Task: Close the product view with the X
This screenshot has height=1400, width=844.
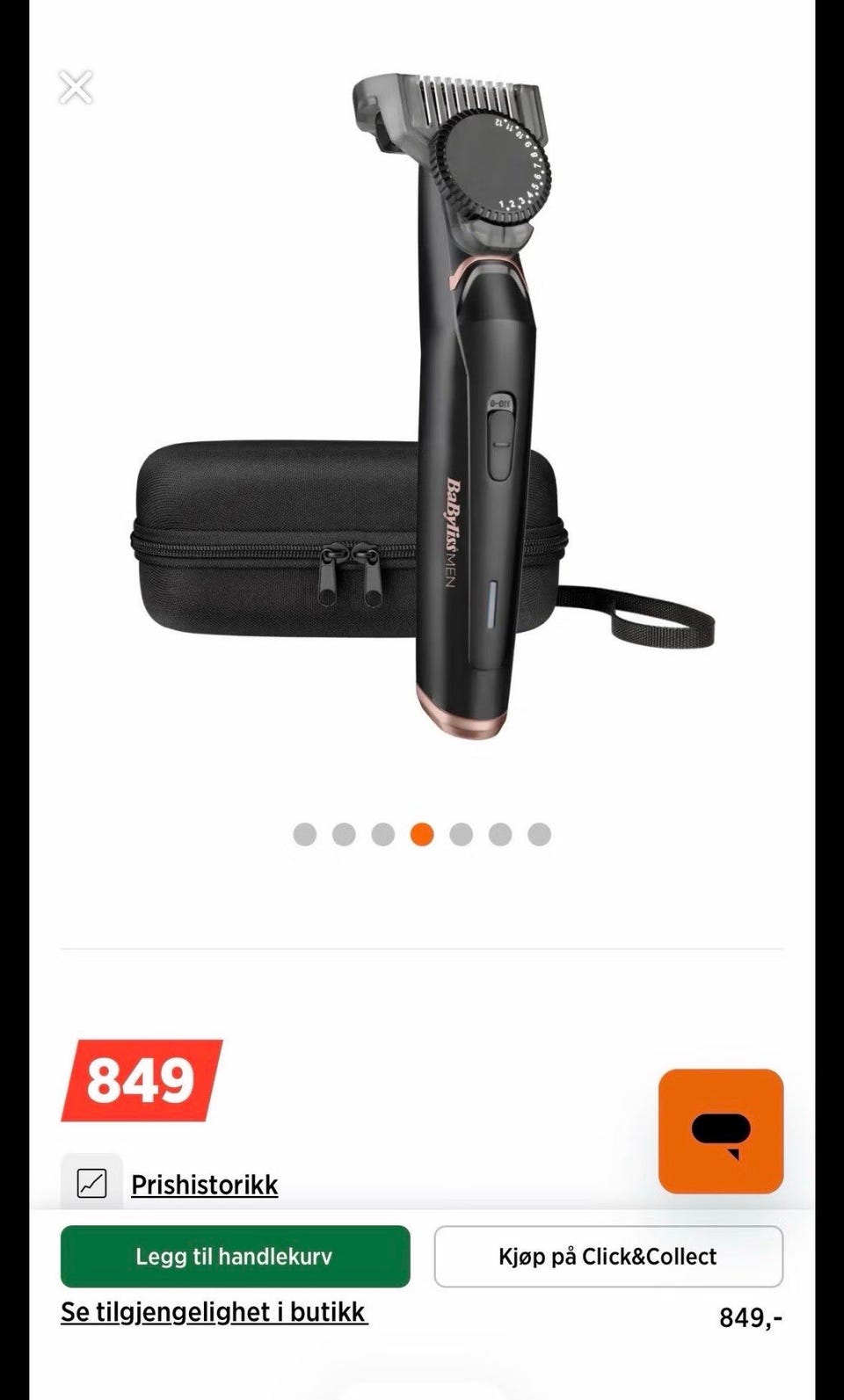Action: pos(76,88)
